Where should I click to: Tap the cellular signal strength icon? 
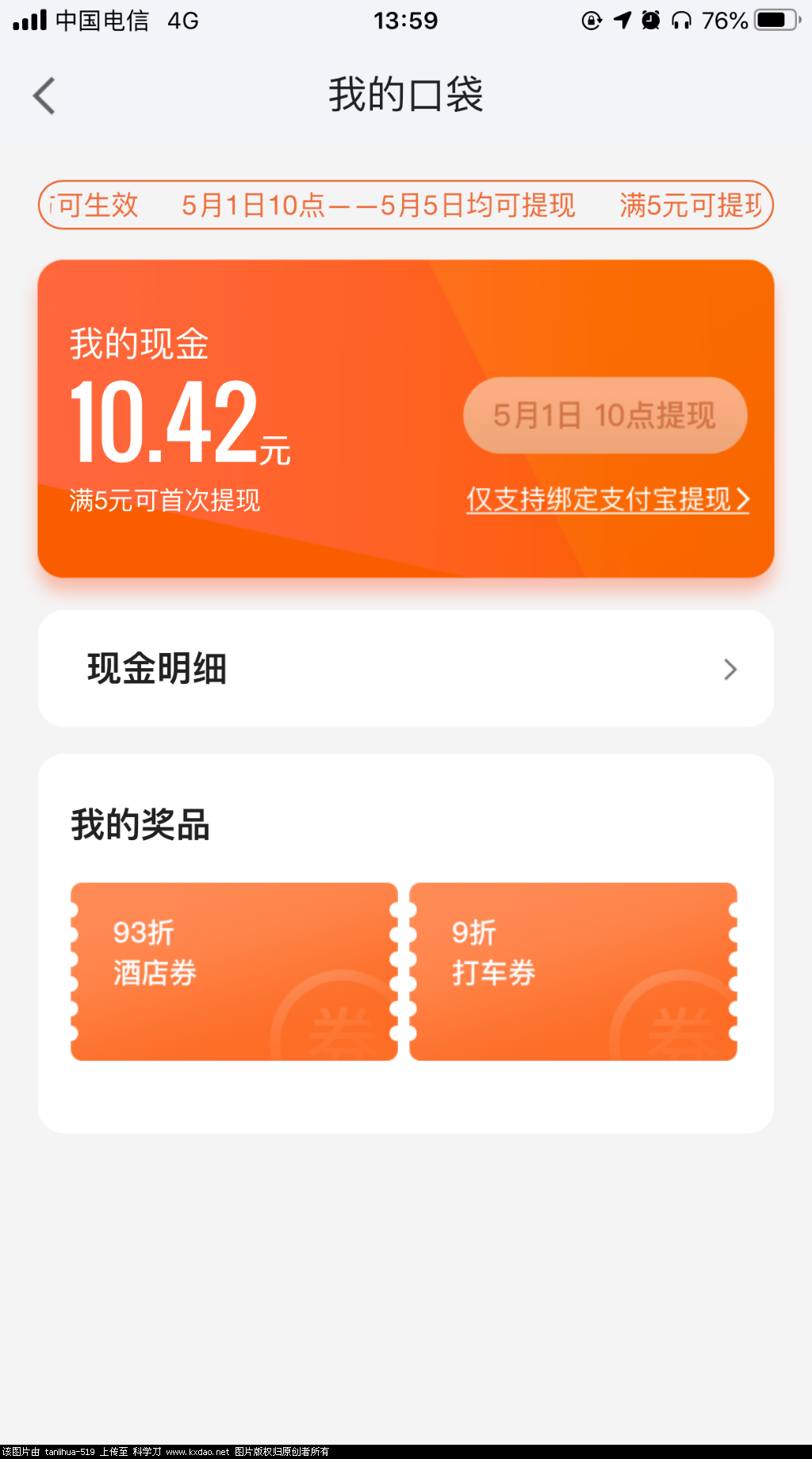(x=32, y=21)
